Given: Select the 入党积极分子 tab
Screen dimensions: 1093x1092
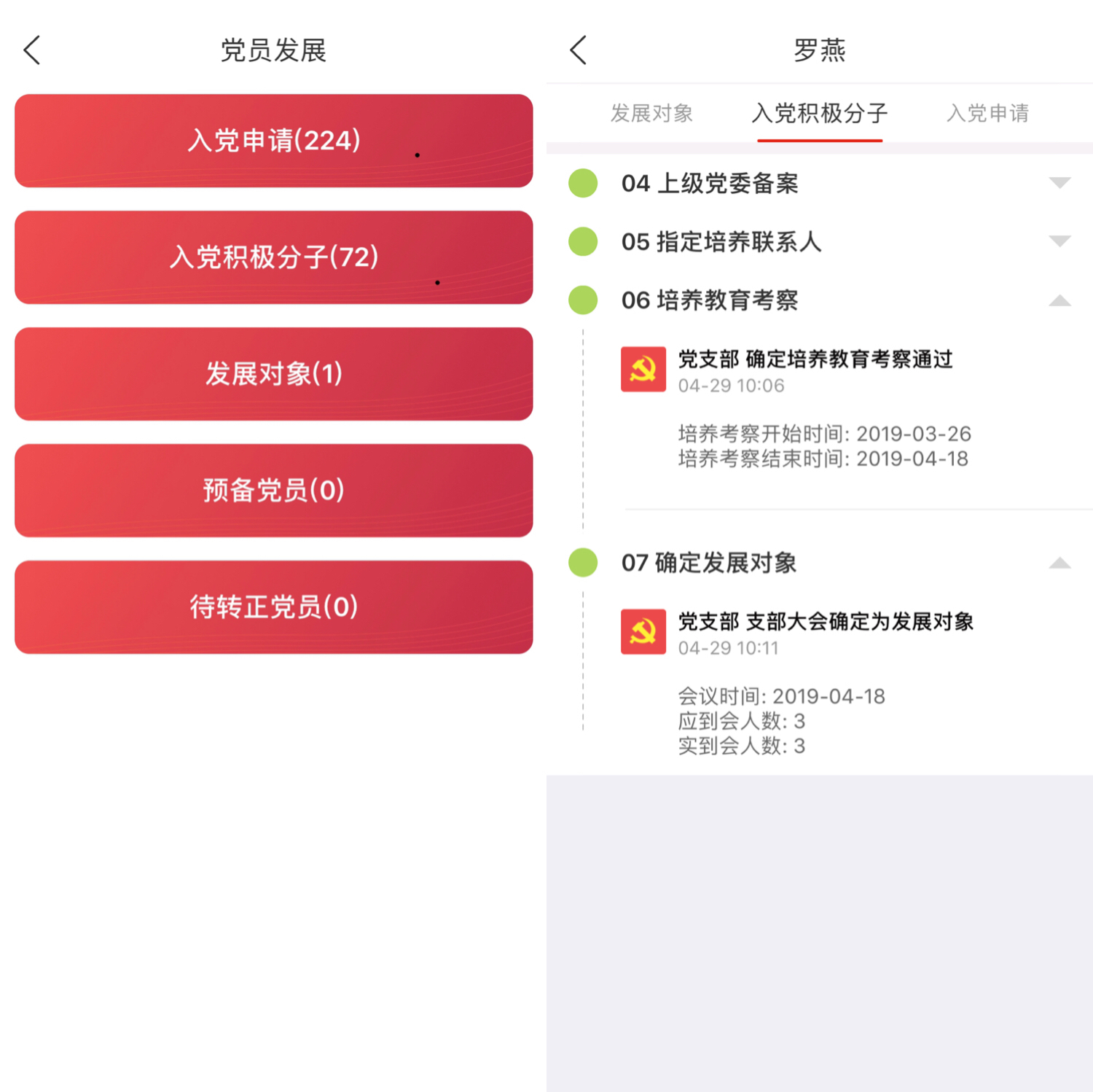Looking at the screenshot, I should [x=820, y=113].
